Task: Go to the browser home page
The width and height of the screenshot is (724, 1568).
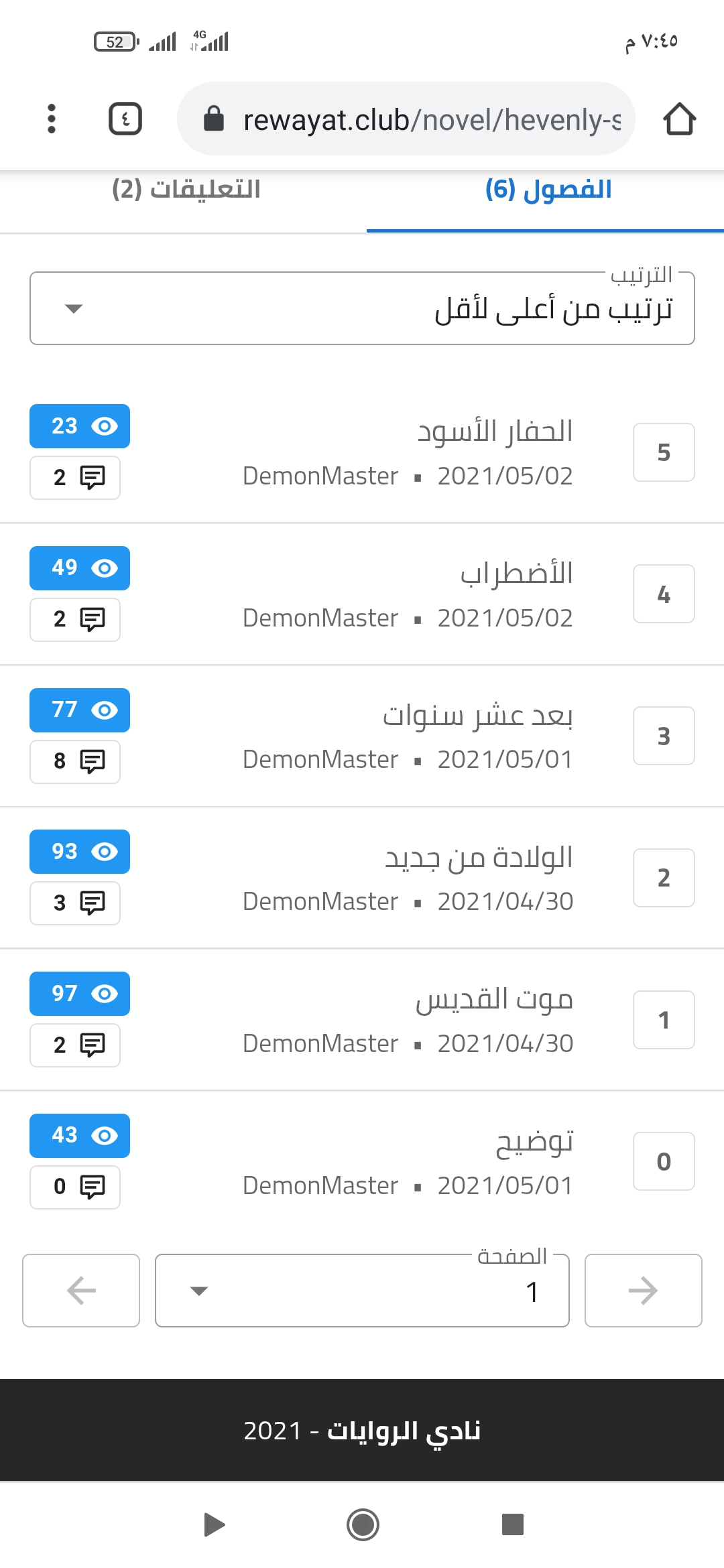Action: (x=679, y=119)
